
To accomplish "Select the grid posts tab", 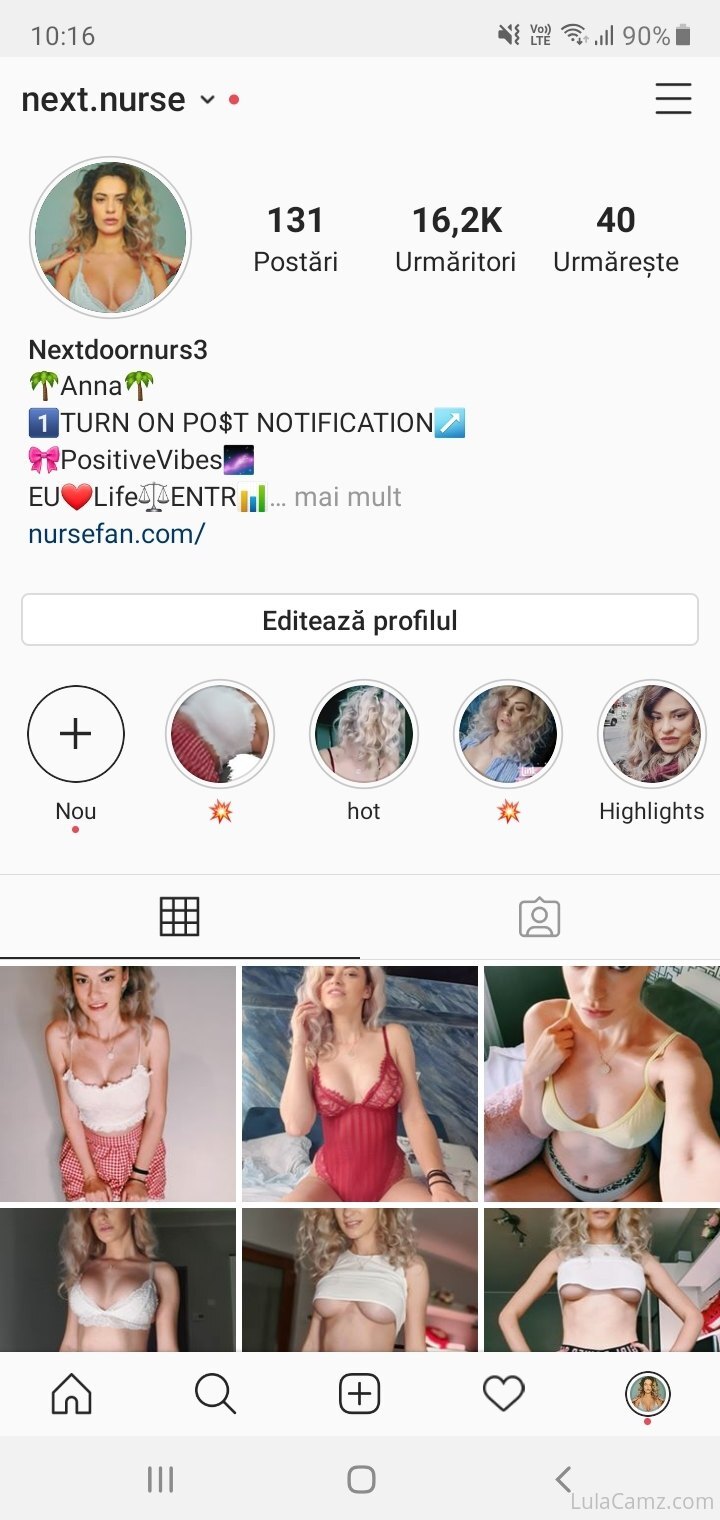I will coord(180,917).
